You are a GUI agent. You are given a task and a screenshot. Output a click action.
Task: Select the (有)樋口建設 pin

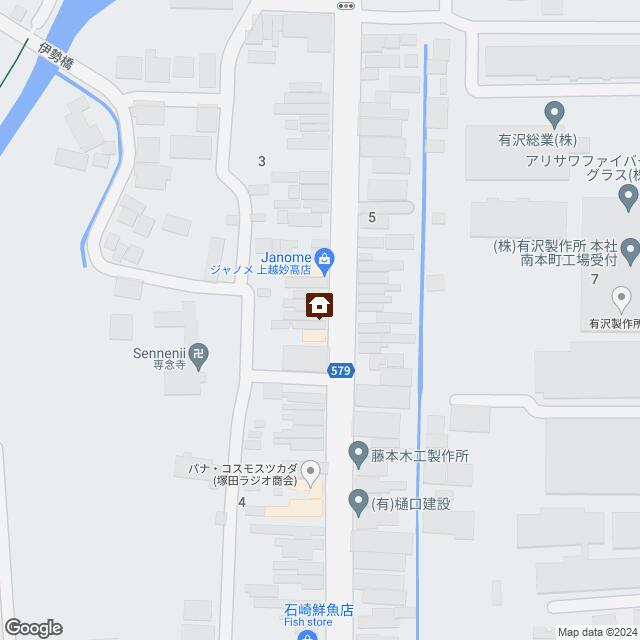pos(358,502)
